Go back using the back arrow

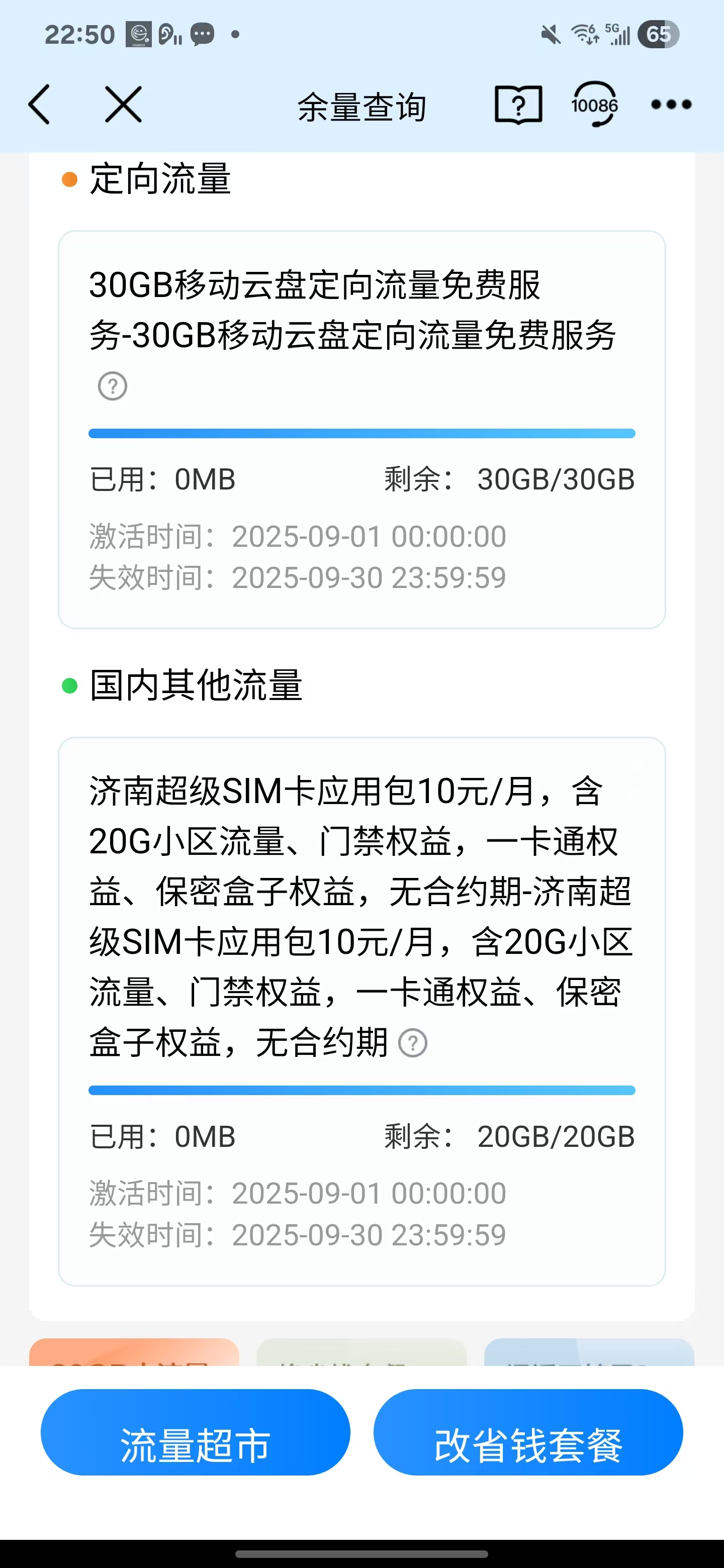coord(40,105)
